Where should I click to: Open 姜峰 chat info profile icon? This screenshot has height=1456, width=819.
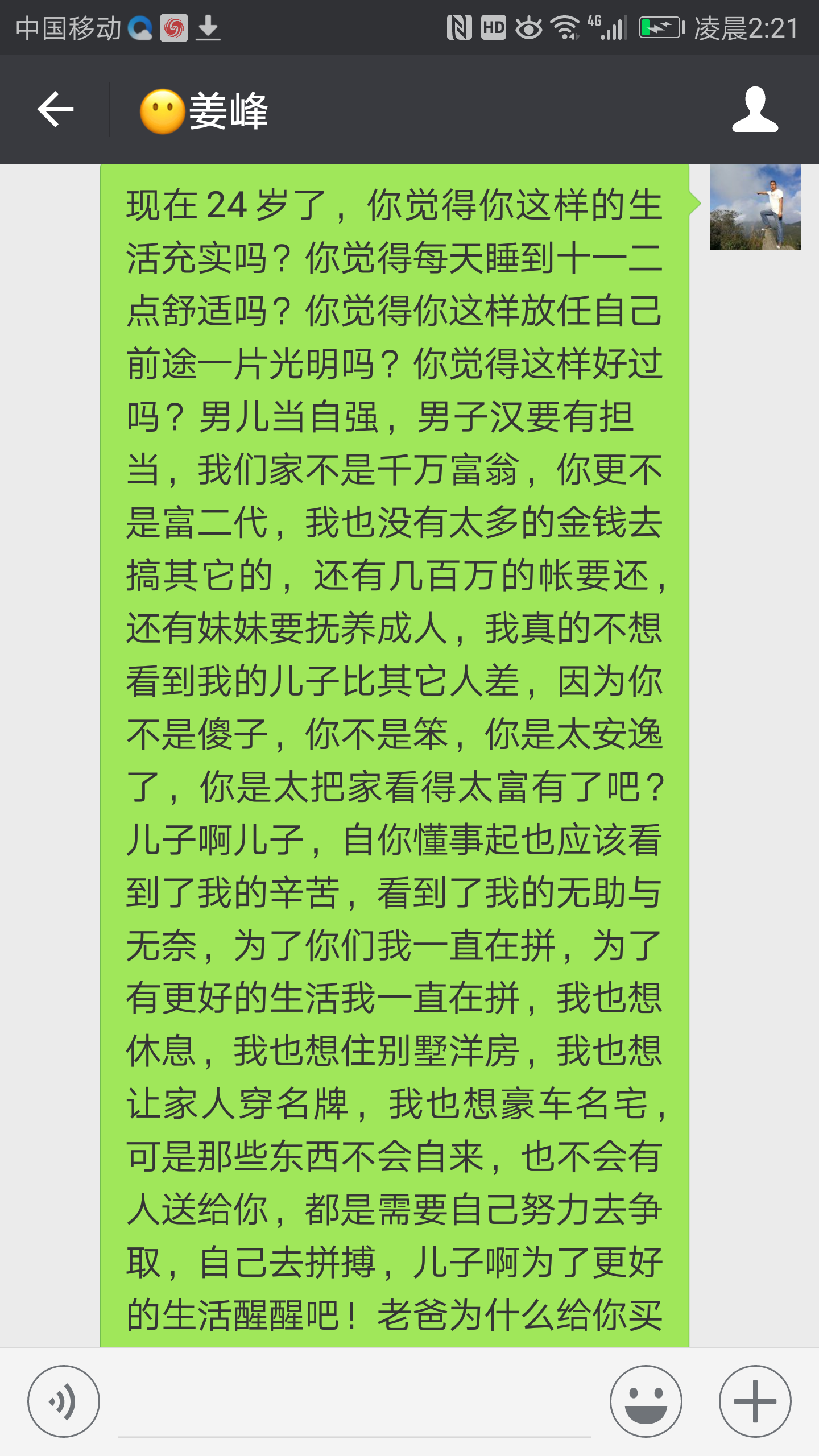[755, 110]
